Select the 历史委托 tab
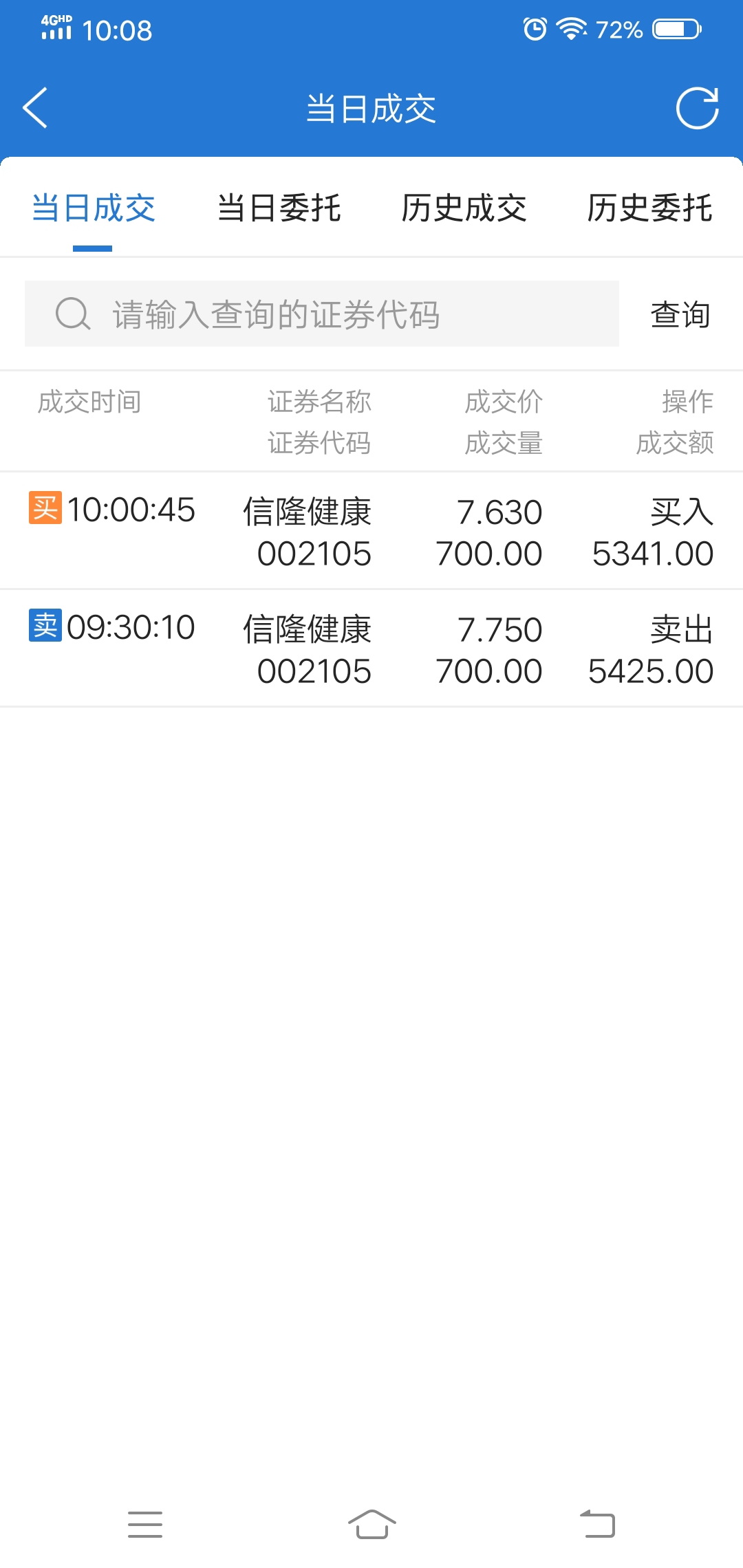743x1568 pixels. click(x=649, y=208)
